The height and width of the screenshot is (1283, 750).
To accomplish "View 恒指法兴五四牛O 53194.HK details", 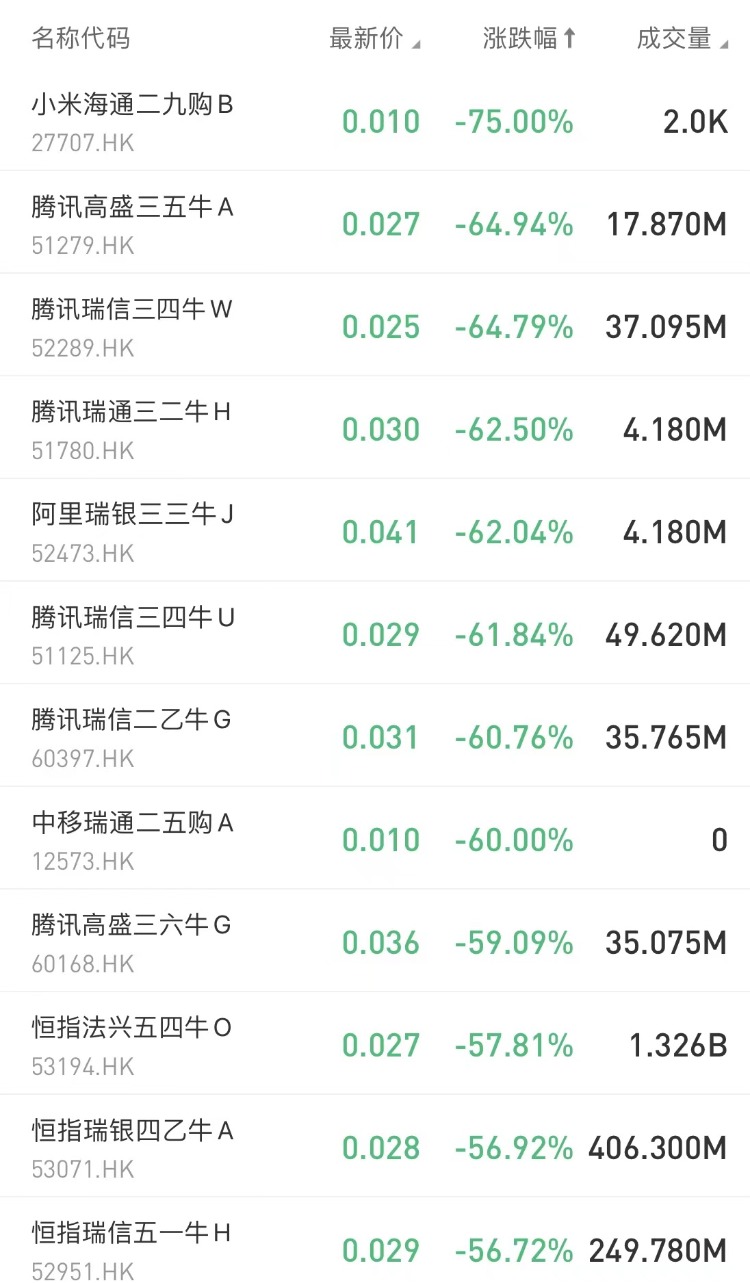I will (x=375, y=1045).
